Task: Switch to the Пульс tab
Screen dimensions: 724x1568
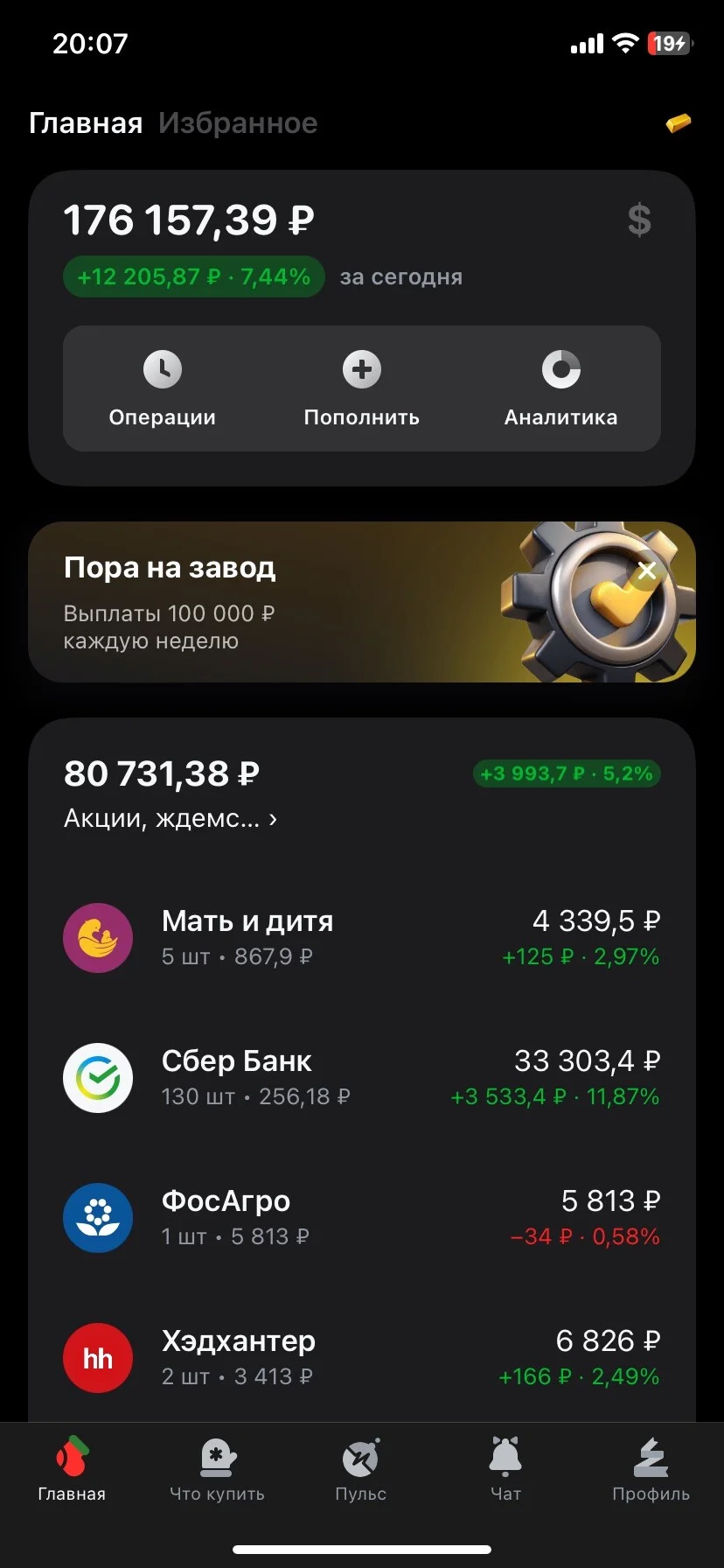Action: coord(361,1470)
